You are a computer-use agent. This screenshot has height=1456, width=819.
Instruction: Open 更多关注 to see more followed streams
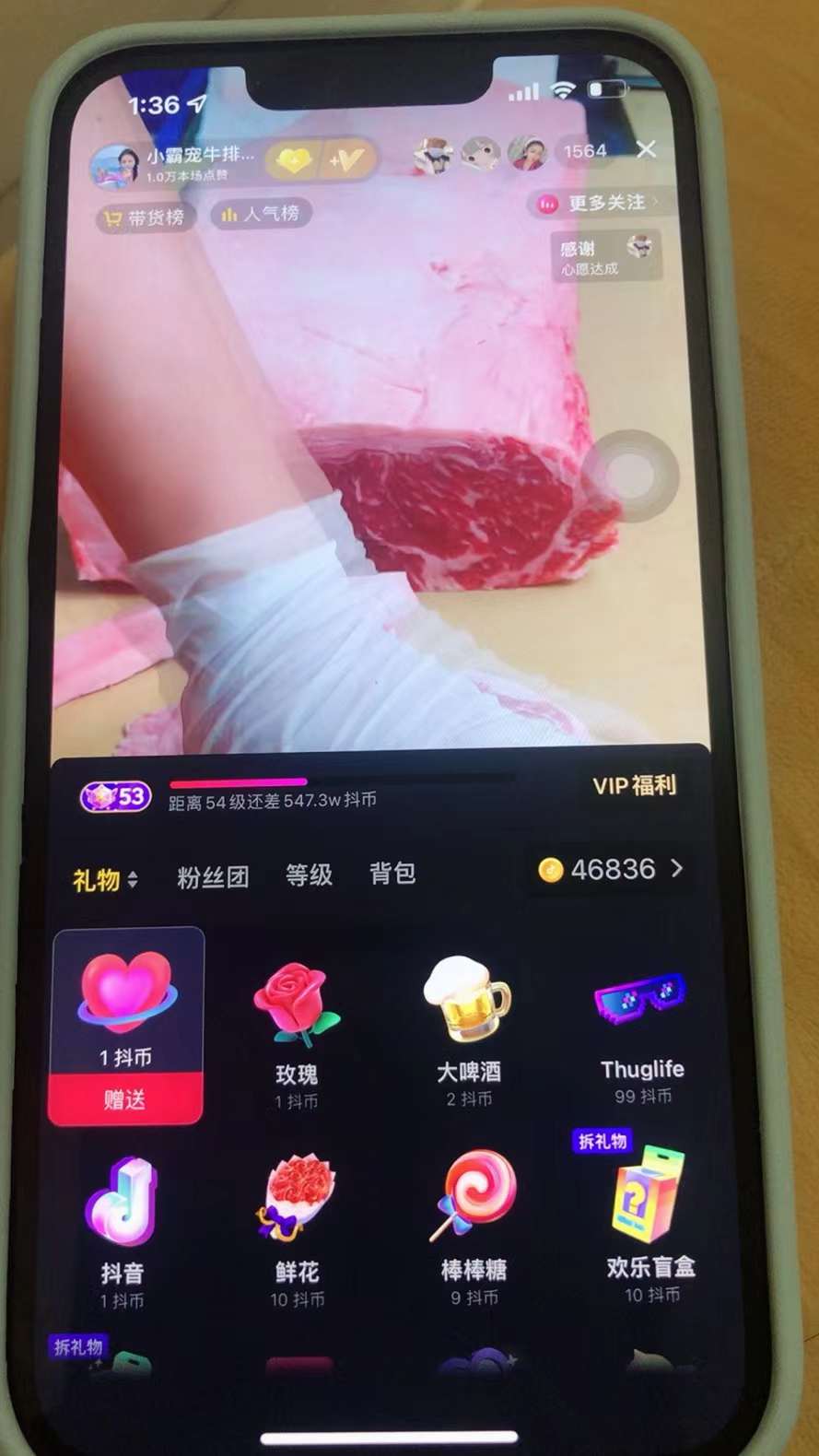tap(599, 203)
